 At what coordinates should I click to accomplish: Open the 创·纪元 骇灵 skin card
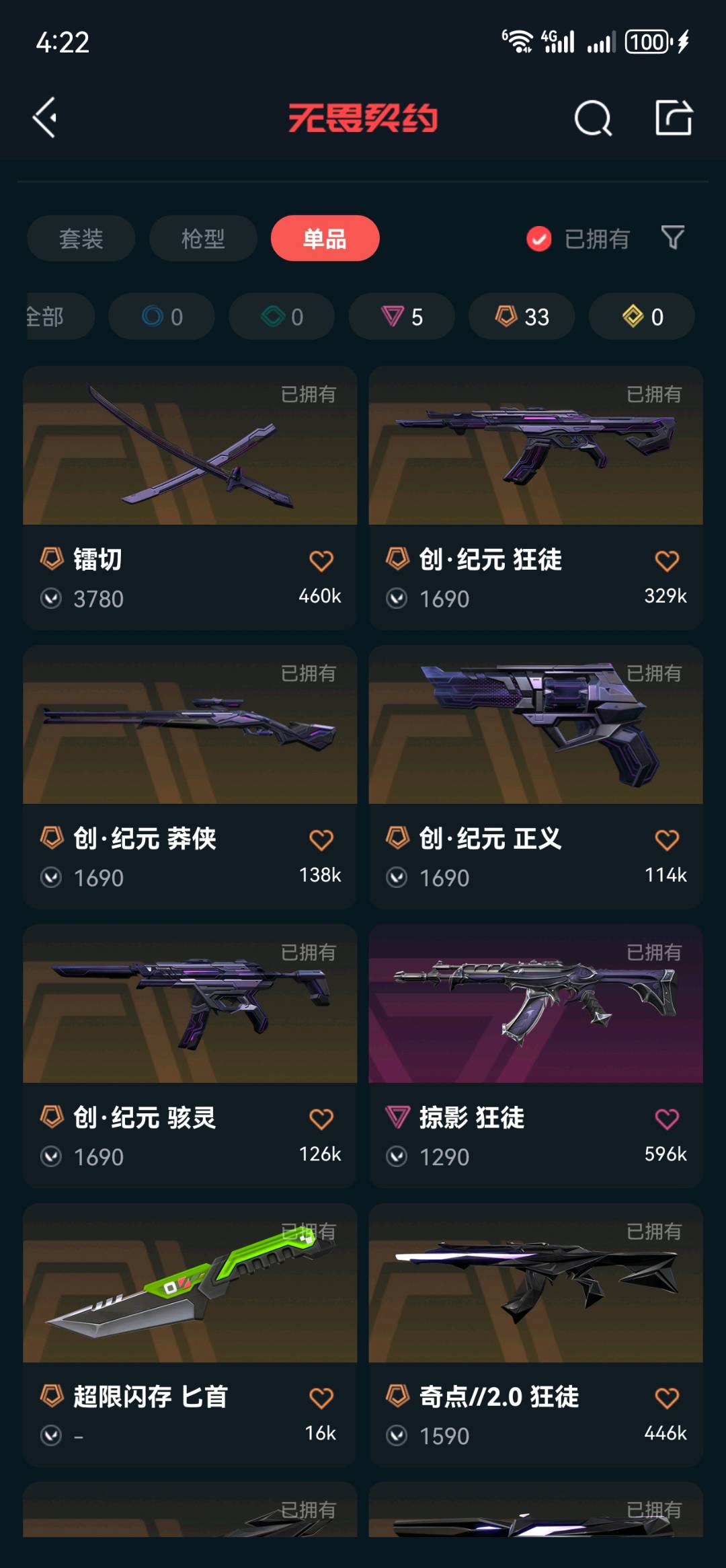190,1029
